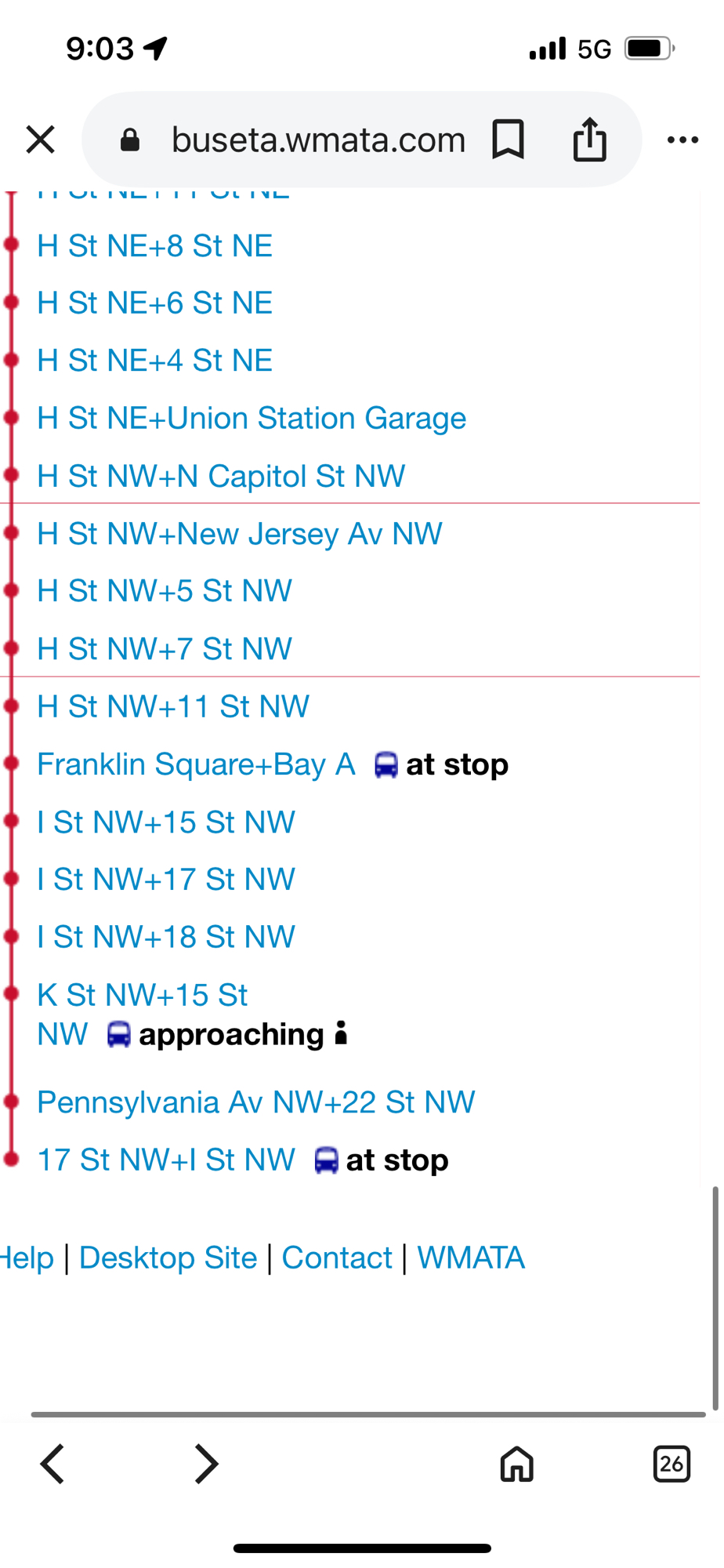Switch to the Desktop Site

(168, 1258)
